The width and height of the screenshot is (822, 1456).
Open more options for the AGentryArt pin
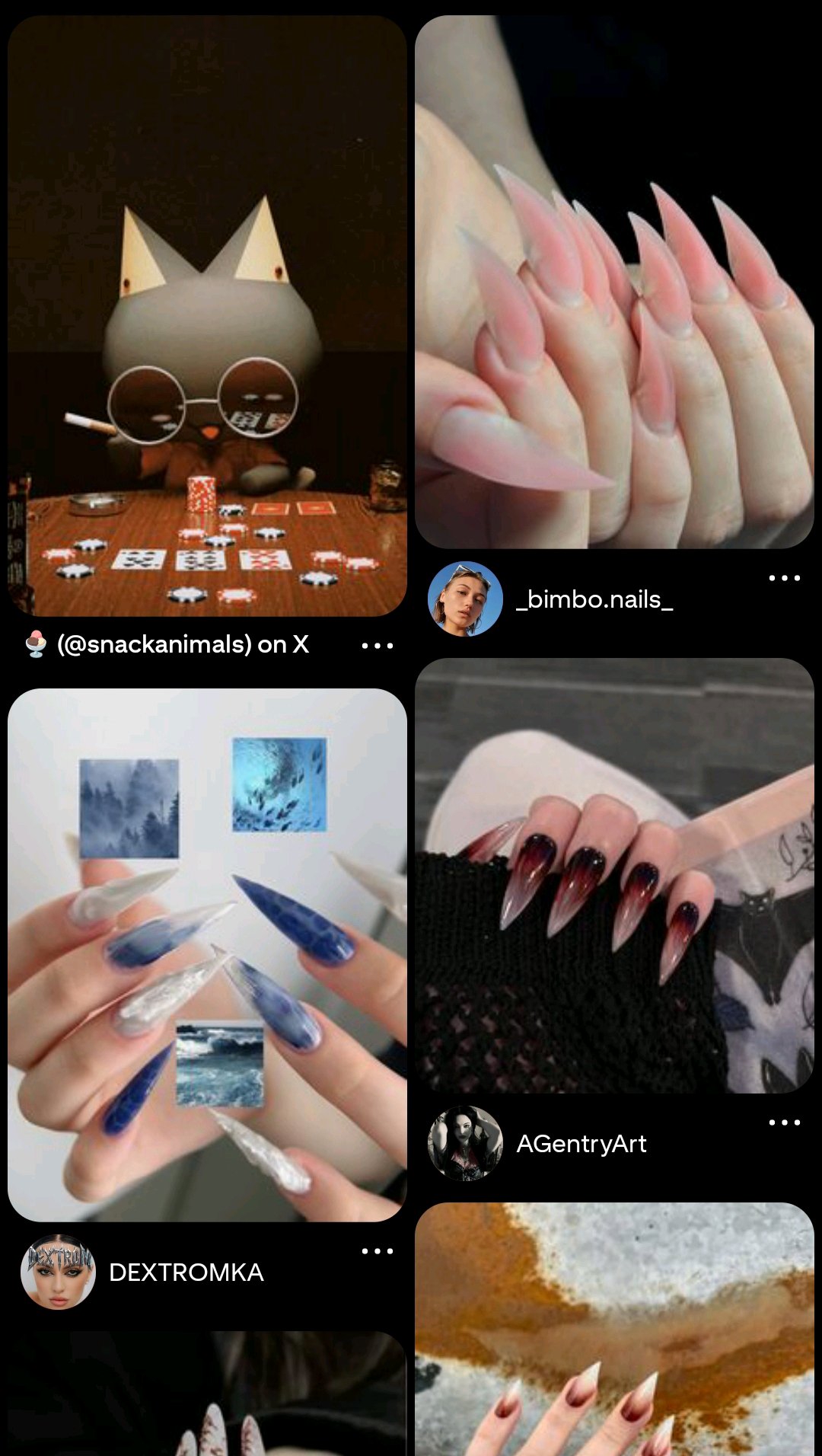[x=784, y=1122]
